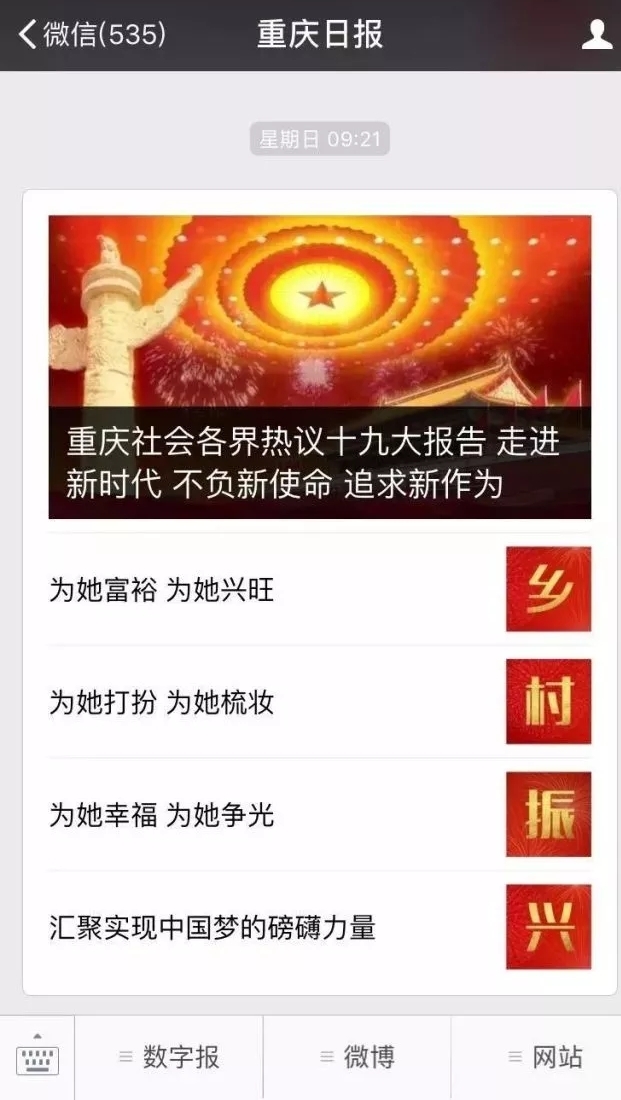Image resolution: width=621 pixels, height=1100 pixels.
Task: Go back to the 微信 chat list
Action: (x=90, y=35)
